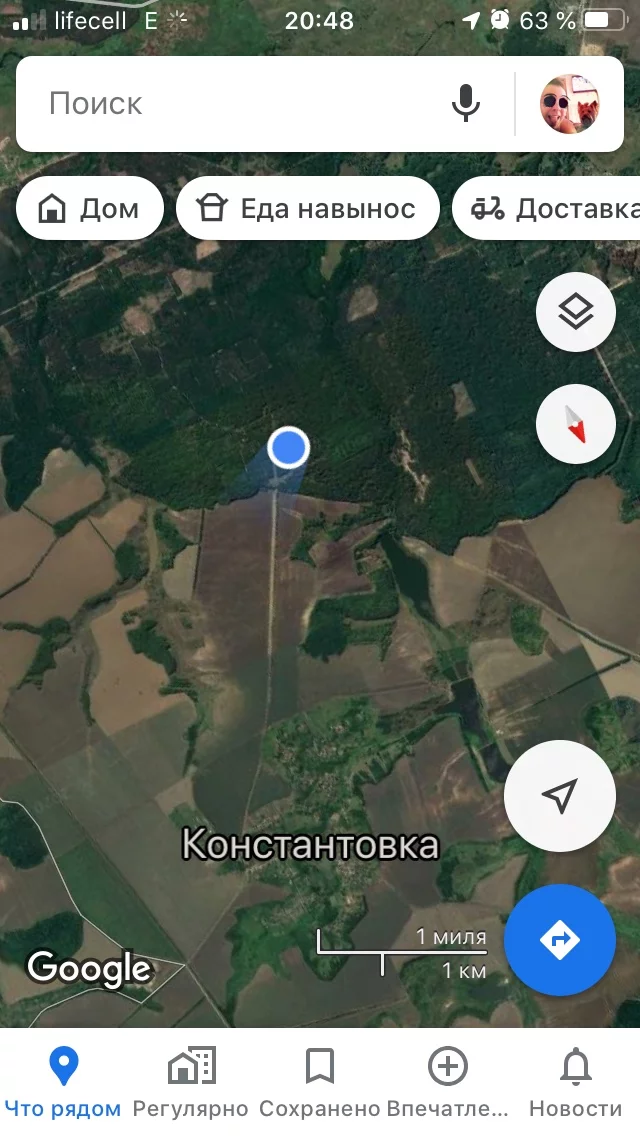
Task: Open directions with the blue arrow button
Action: coord(559,940)
